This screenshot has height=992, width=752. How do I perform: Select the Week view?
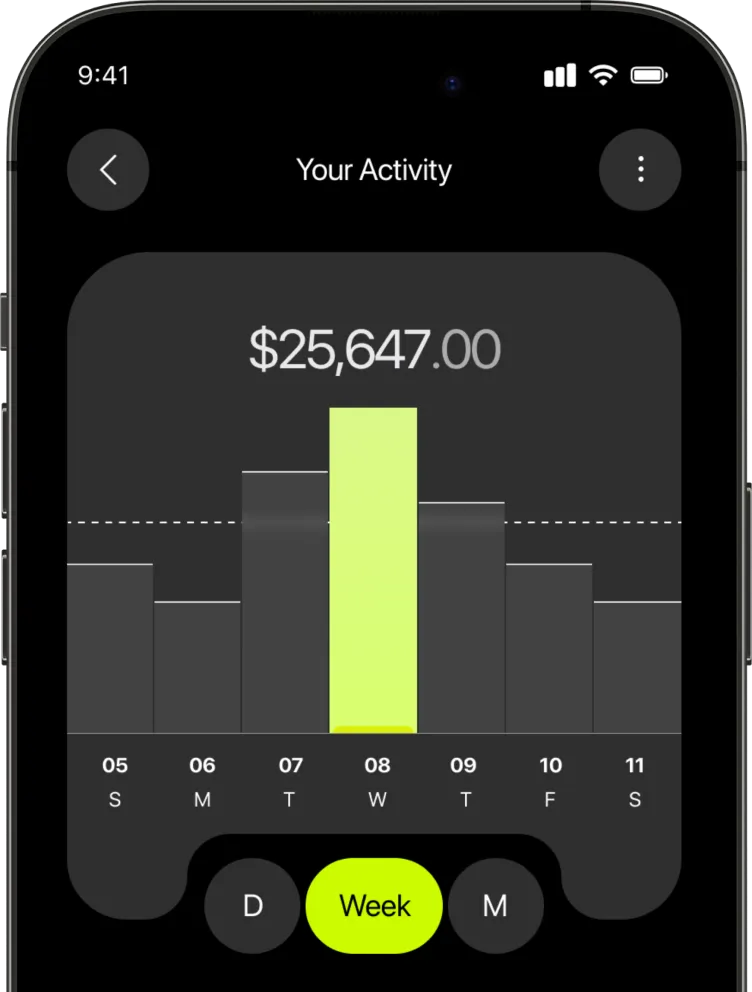(374, 906)
